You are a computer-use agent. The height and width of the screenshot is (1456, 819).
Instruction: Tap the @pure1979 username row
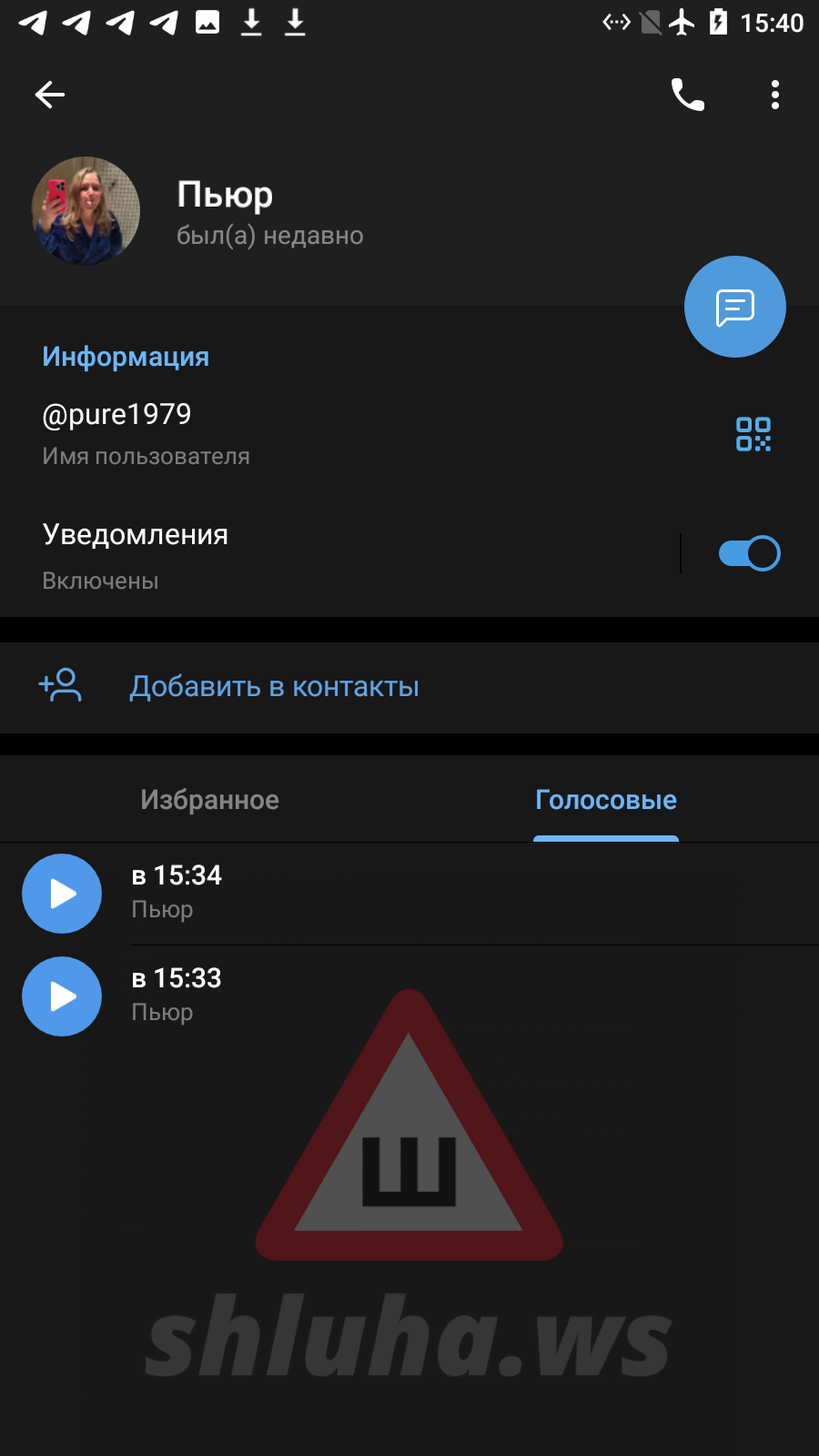point(273,432)
